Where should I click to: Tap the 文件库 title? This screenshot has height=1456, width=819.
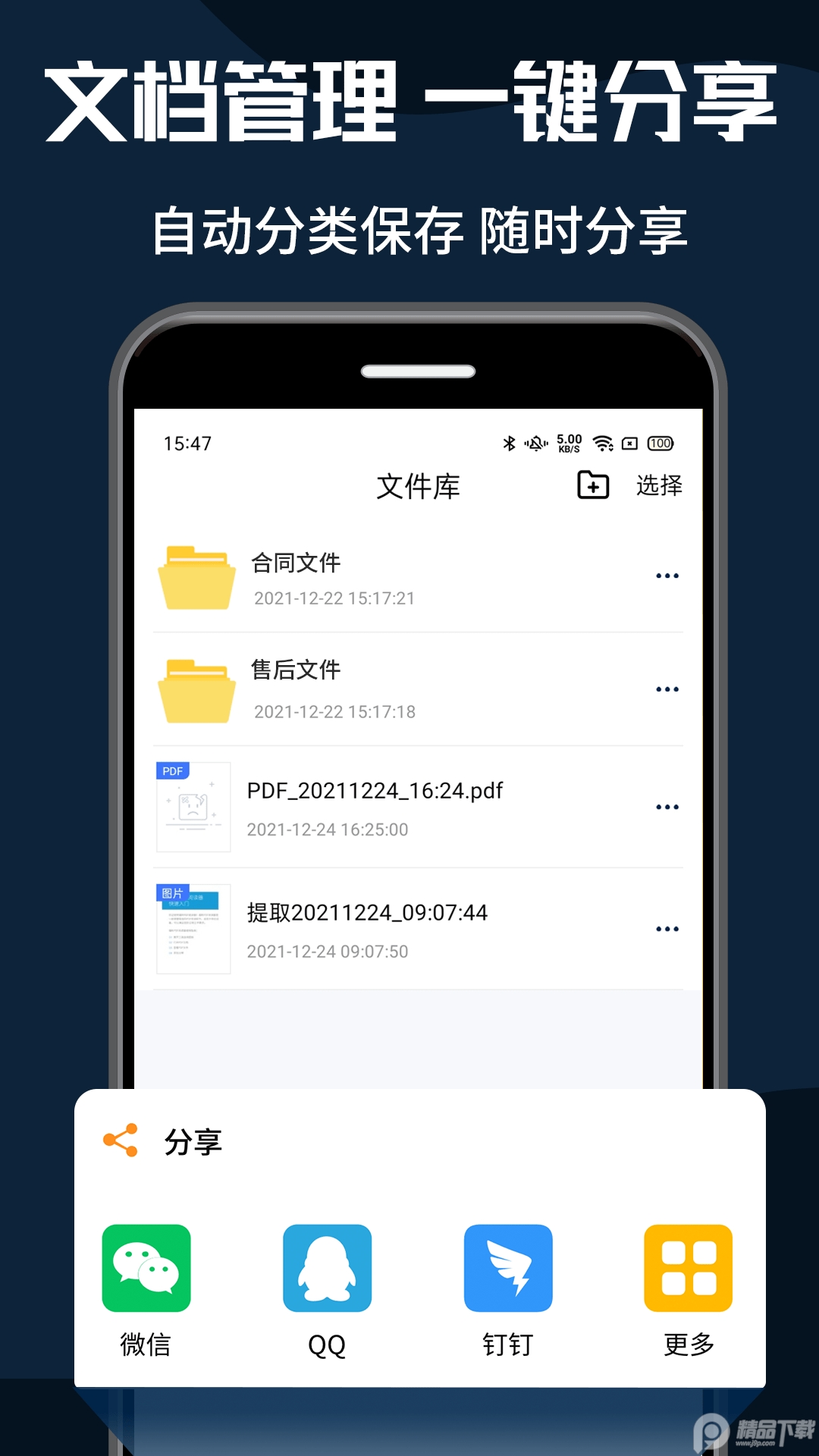coord(418,486)
